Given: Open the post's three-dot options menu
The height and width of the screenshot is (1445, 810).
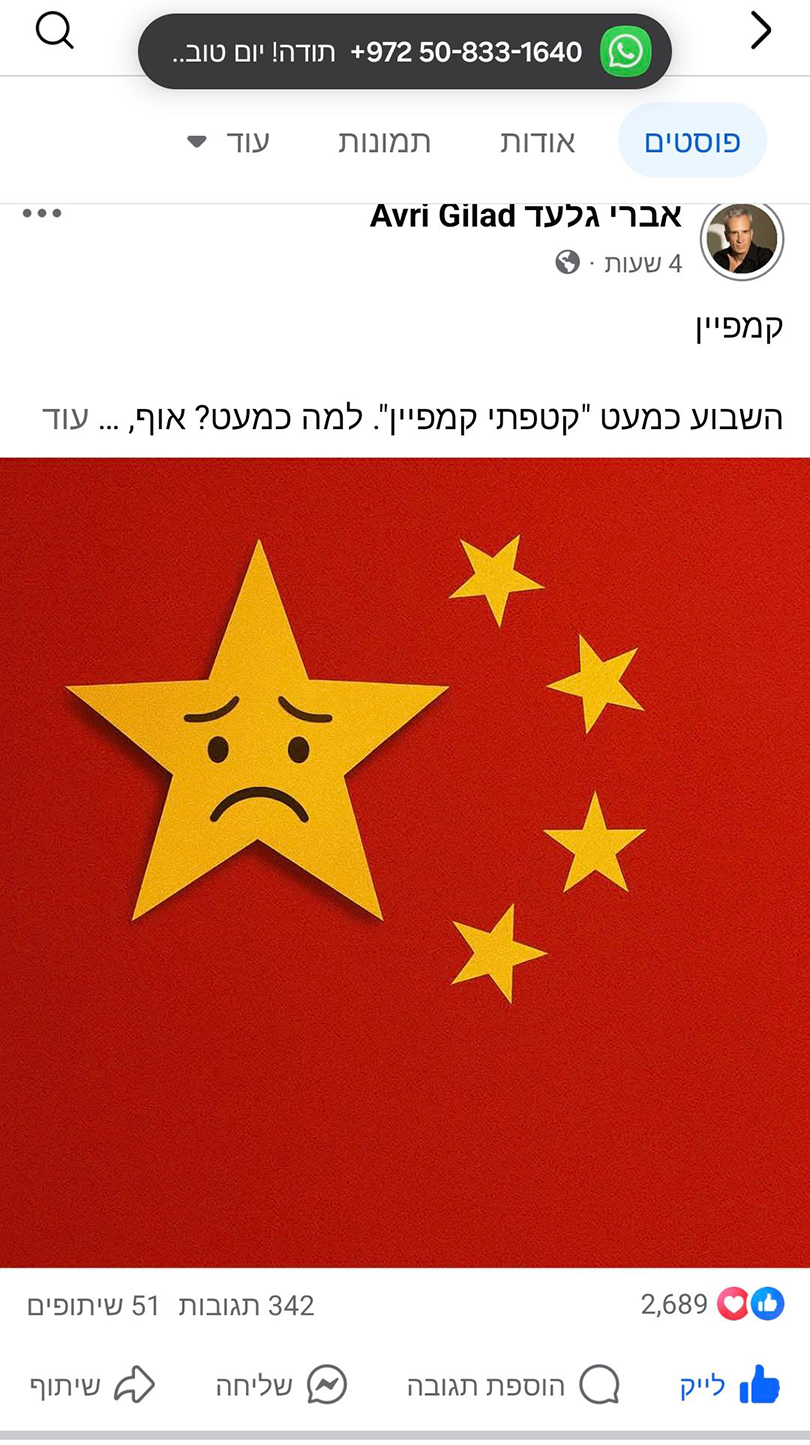Looking at the screenshot, I should (42, 214).
